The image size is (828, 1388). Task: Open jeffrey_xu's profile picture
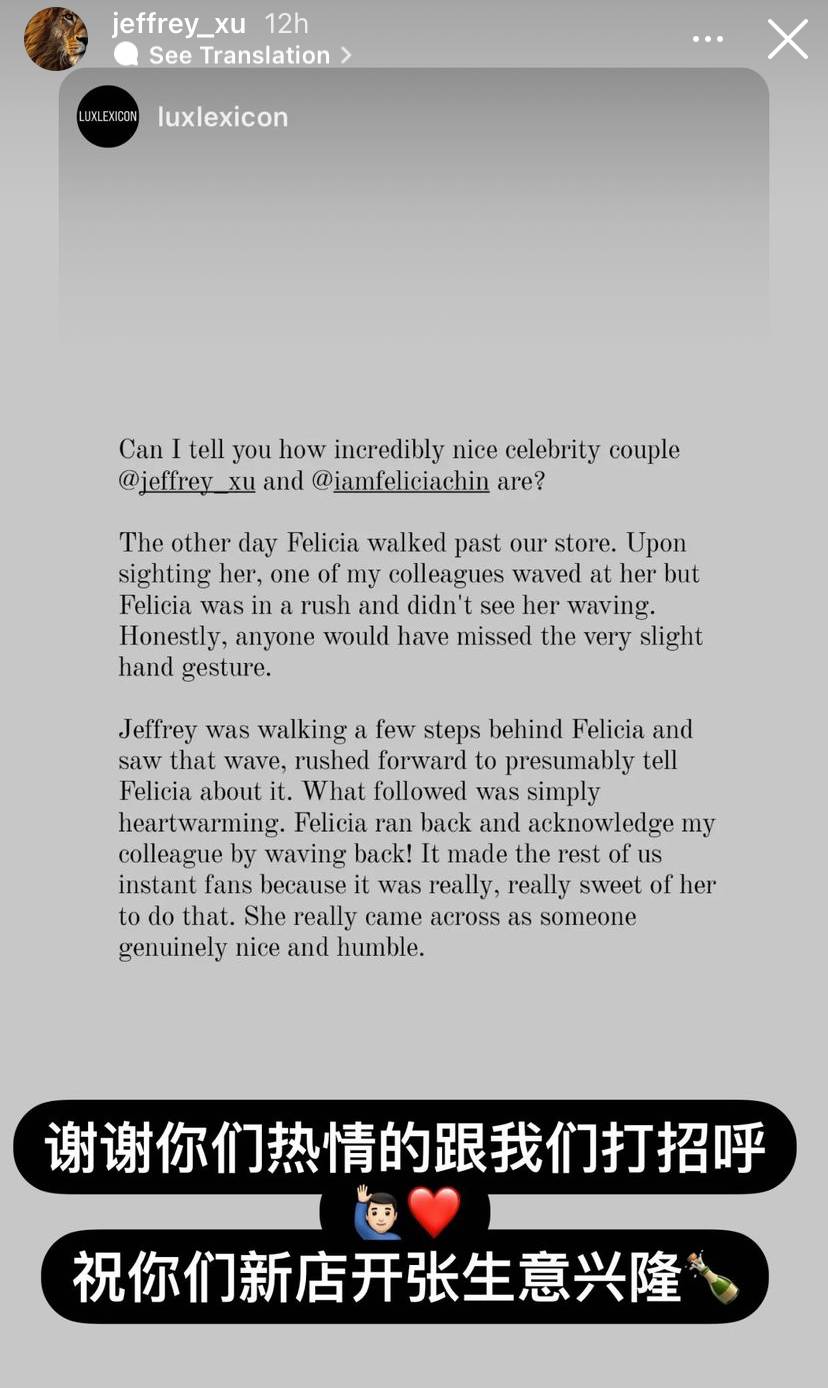(56, 39)
